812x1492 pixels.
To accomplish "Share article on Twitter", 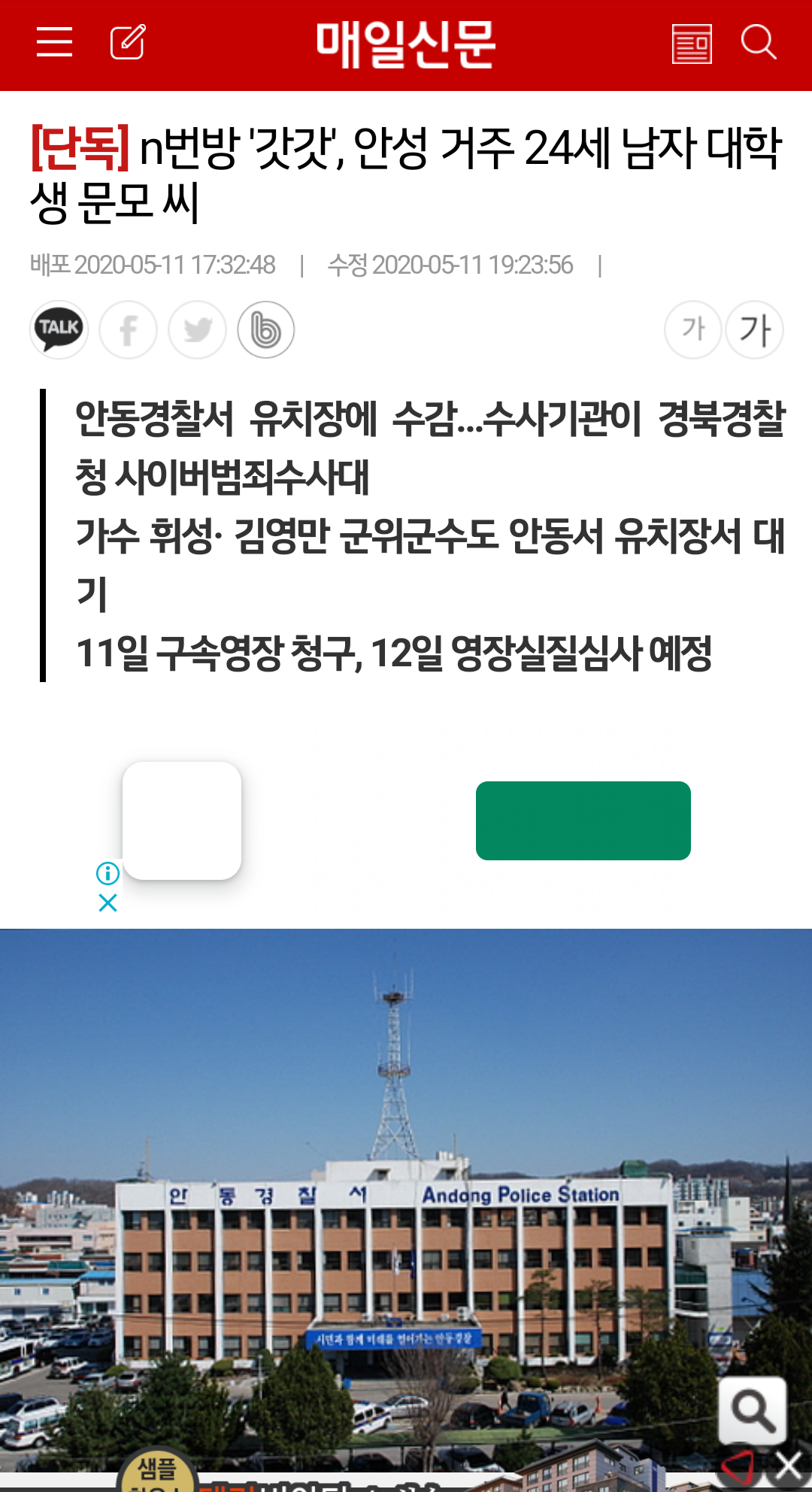I will tap(197, 329).
